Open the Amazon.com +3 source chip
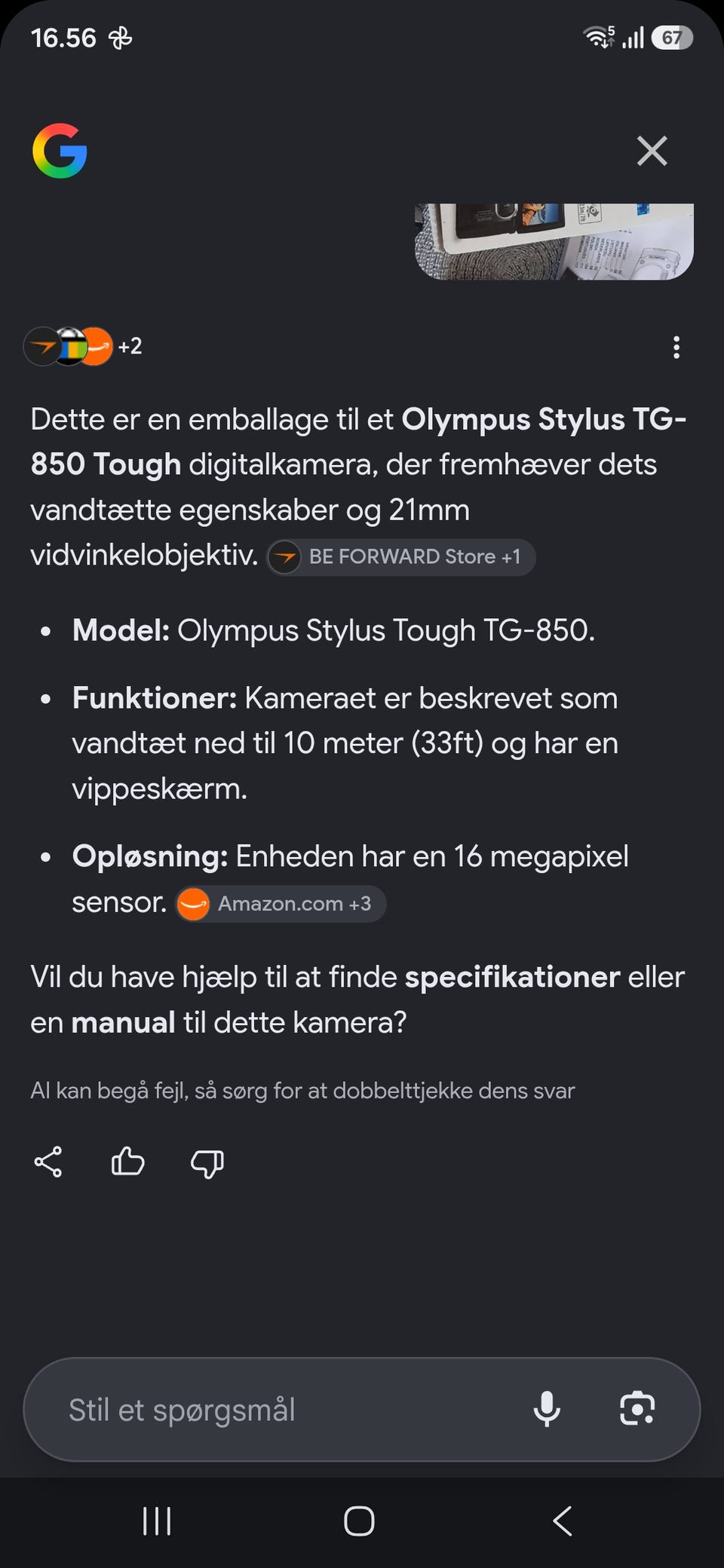Viewport: 724px width, 1568px height. [x=281, y=904]
